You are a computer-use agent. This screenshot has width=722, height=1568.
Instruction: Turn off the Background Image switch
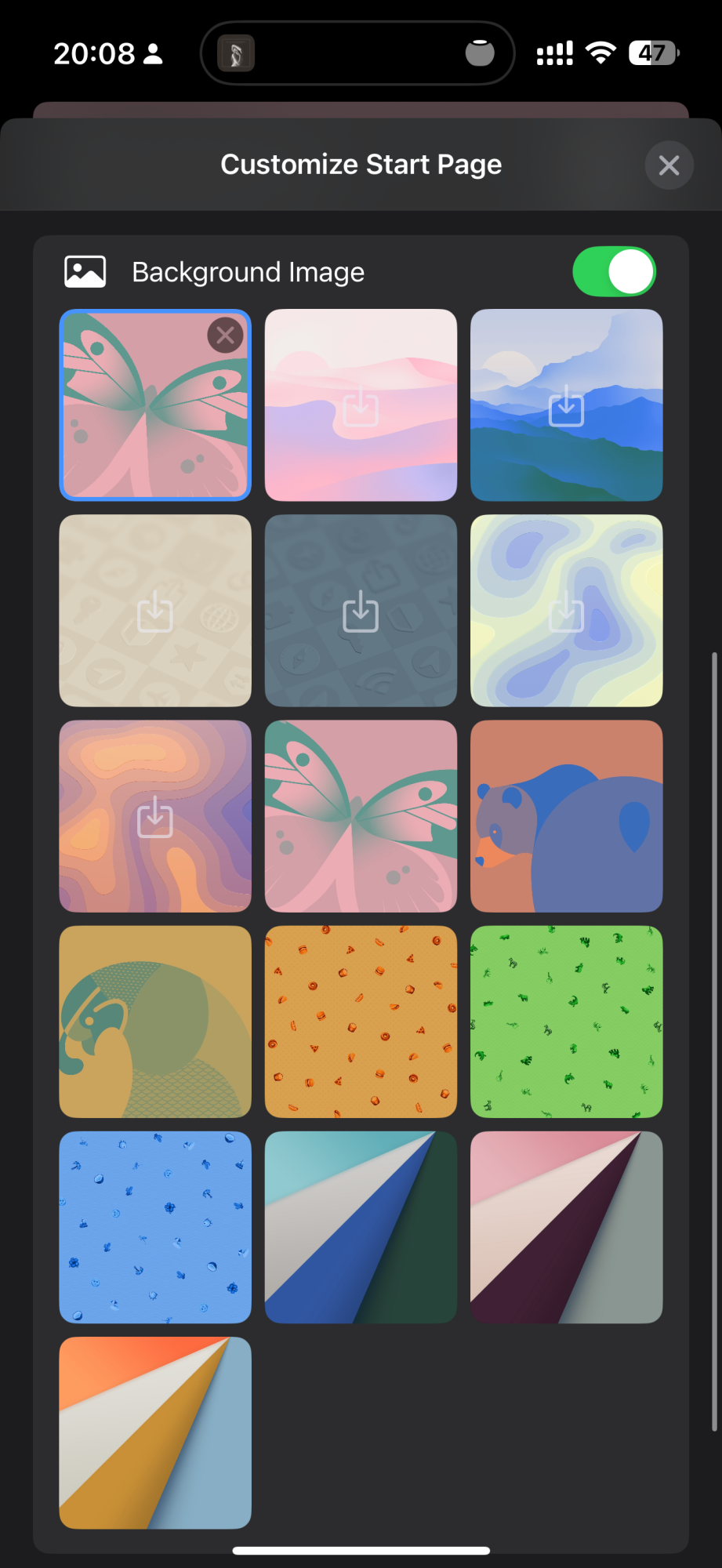coord(614,272)
